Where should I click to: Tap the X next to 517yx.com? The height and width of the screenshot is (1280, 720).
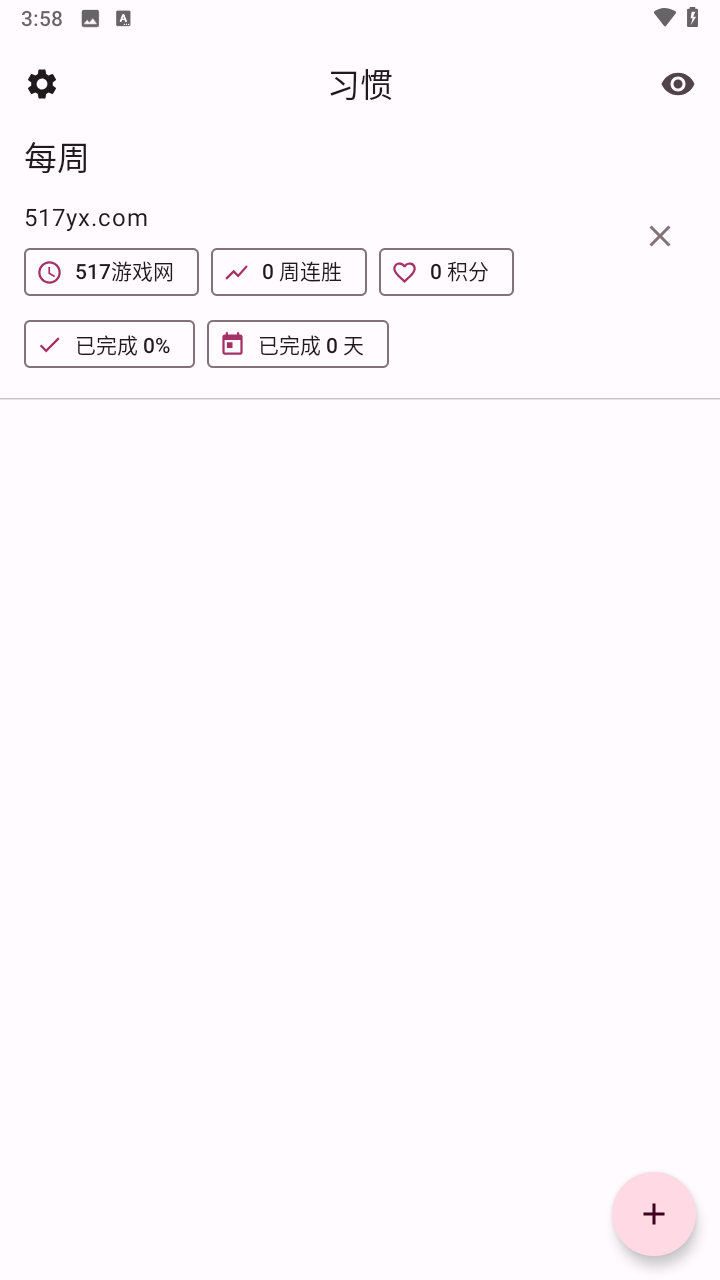(x=660, y=236)
